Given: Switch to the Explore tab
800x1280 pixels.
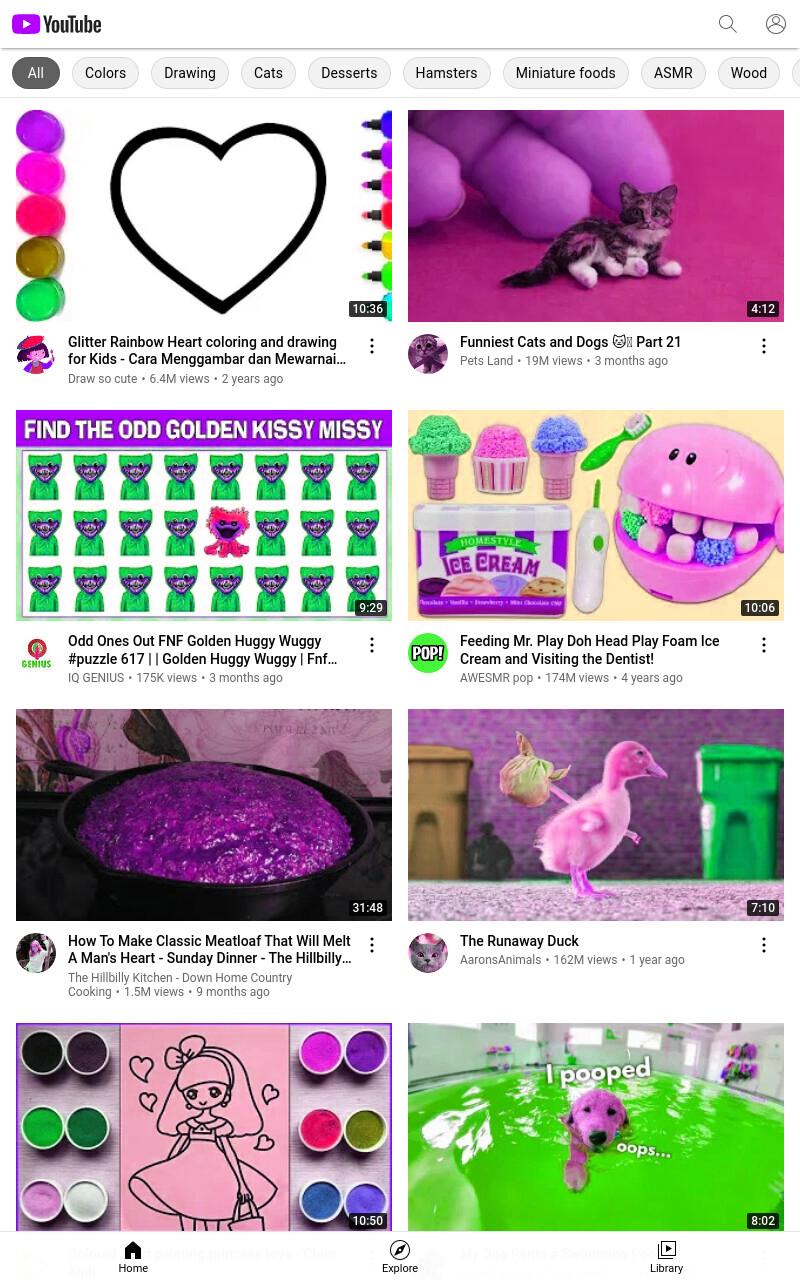Looking at the screenshot, I should 400,1257.
